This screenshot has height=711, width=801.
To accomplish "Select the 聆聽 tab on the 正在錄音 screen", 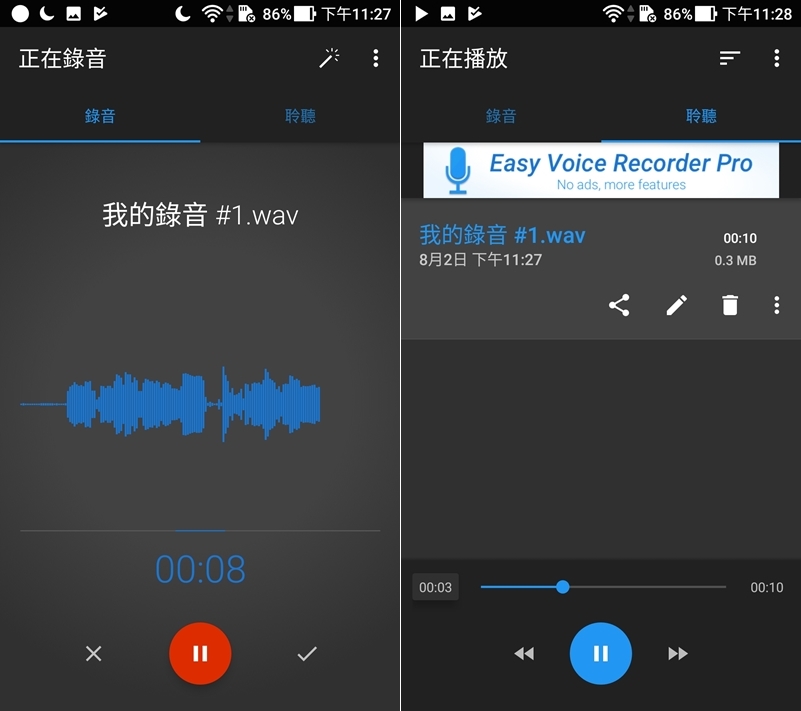I will tap(300, 116).
